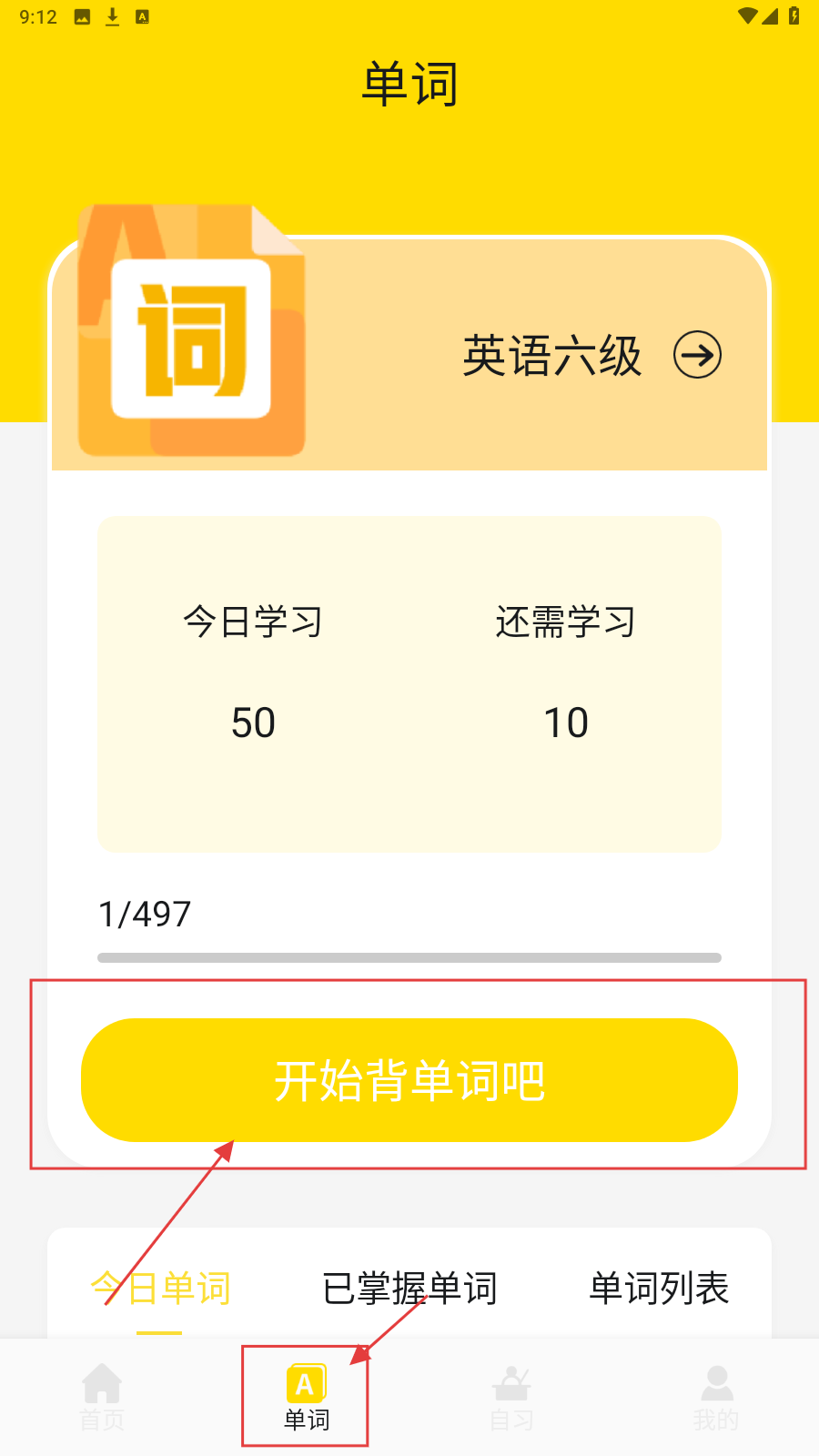Image resolution: width=819 pixels, height=1456 pixels.
Task: Open the 英语六级 wordbook arrow
Action: (x=697, y=355)
